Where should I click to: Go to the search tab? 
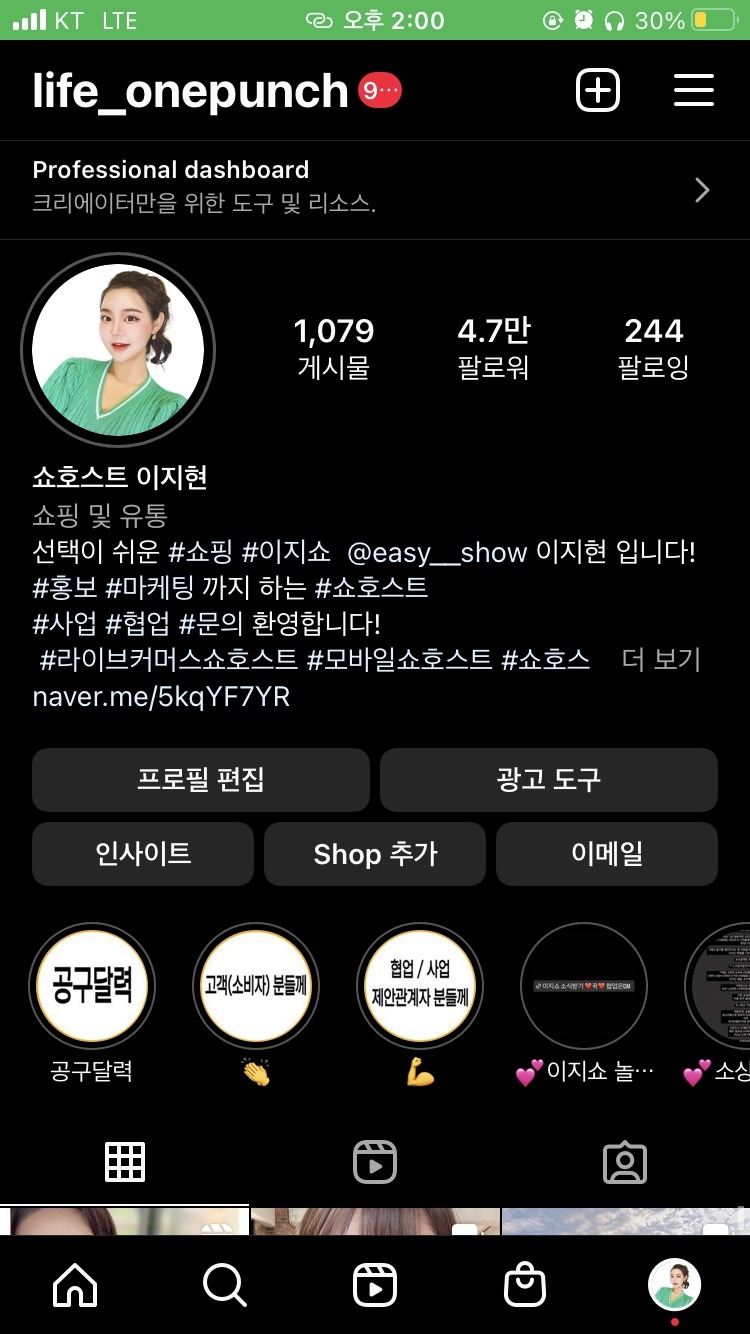click(224, 1285)
